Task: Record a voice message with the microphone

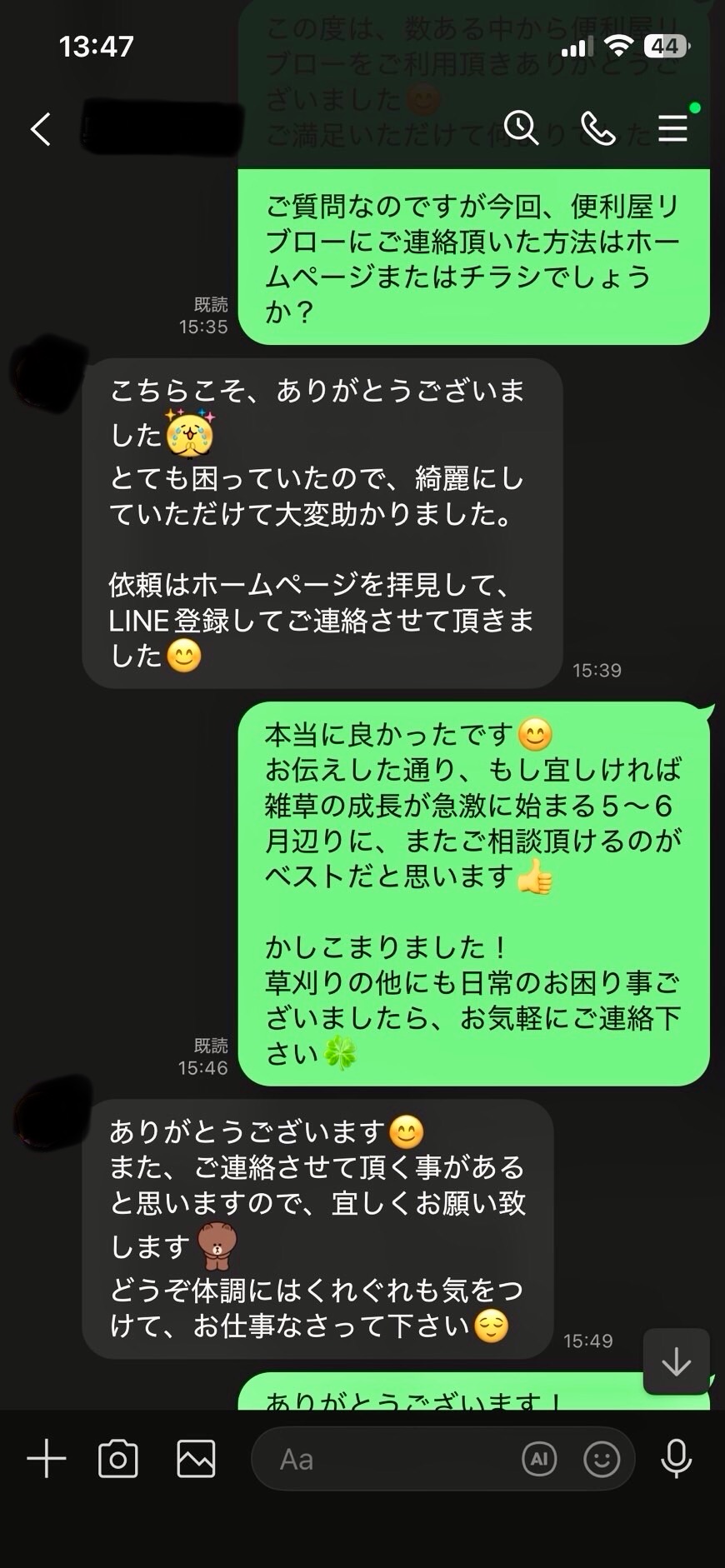Action: pos(676,1460)
